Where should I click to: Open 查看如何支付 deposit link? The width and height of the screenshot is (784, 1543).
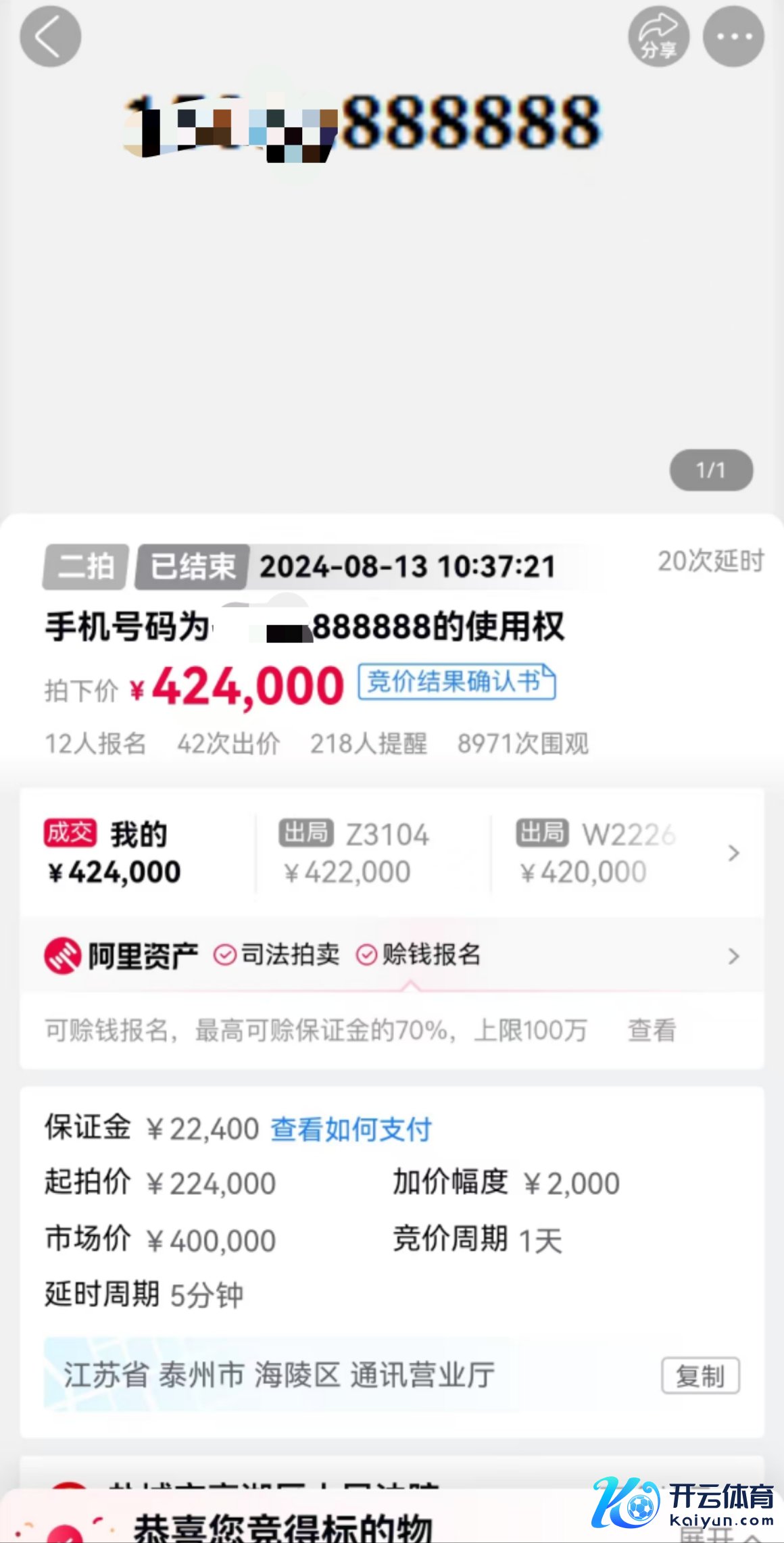coord(351,1129)
